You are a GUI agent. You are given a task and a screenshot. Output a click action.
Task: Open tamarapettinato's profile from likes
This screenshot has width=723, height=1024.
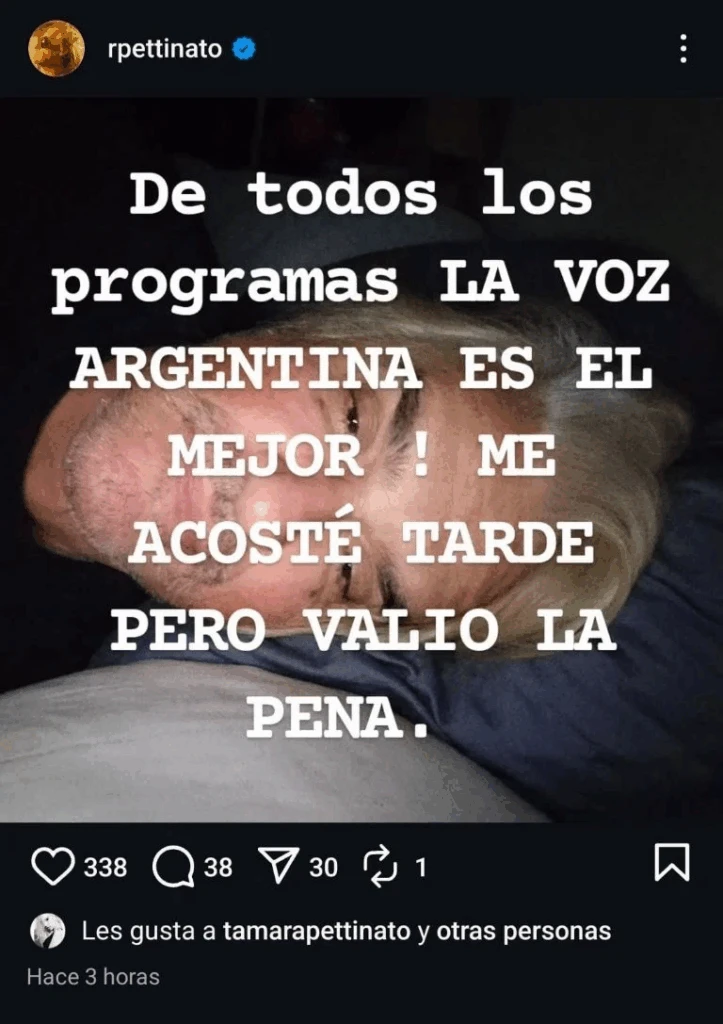[316, 931]
